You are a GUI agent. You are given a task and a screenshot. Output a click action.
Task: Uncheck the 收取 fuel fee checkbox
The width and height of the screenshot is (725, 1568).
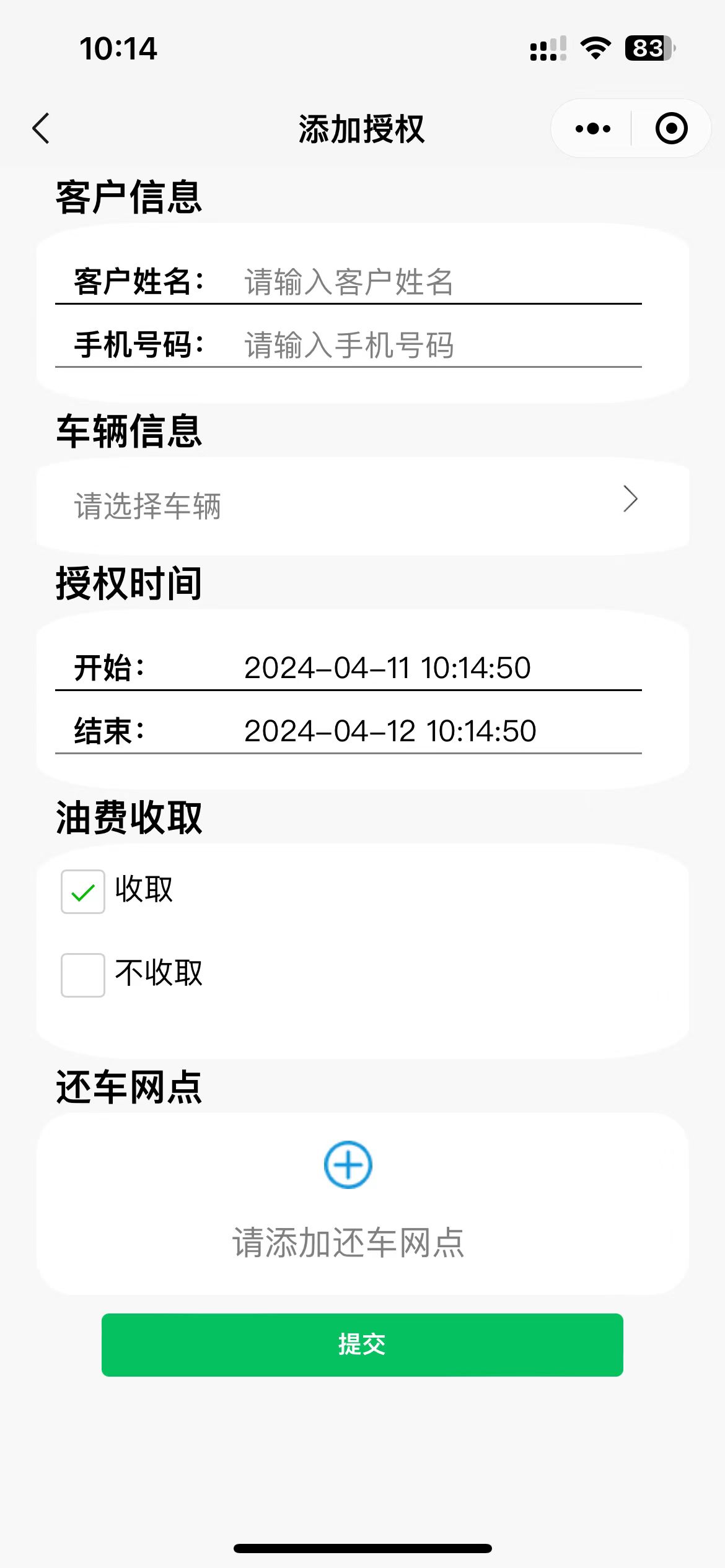[x=83, y=892]
